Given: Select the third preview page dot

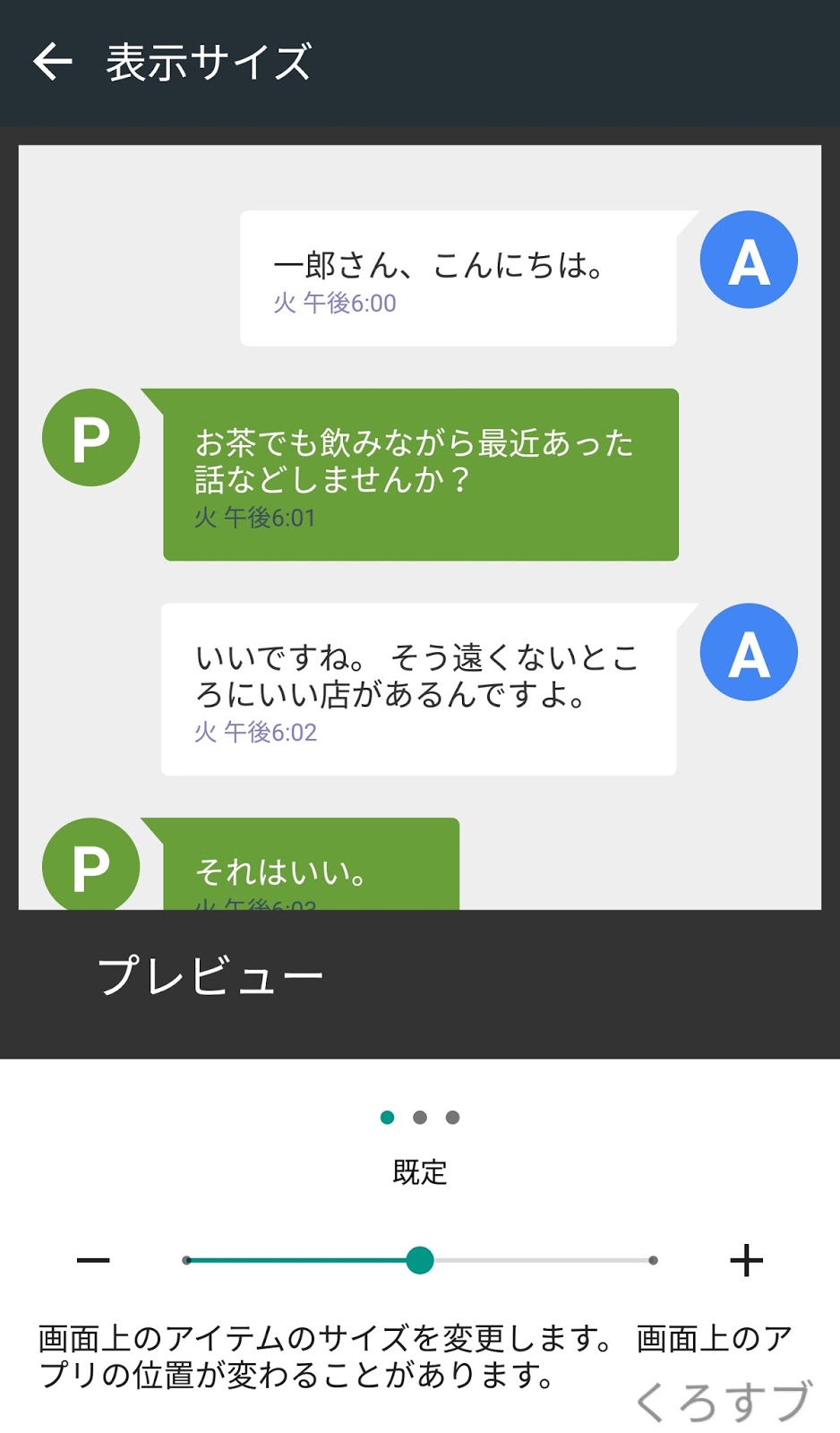Looking at the screenshot, I should click(452, 1117).
